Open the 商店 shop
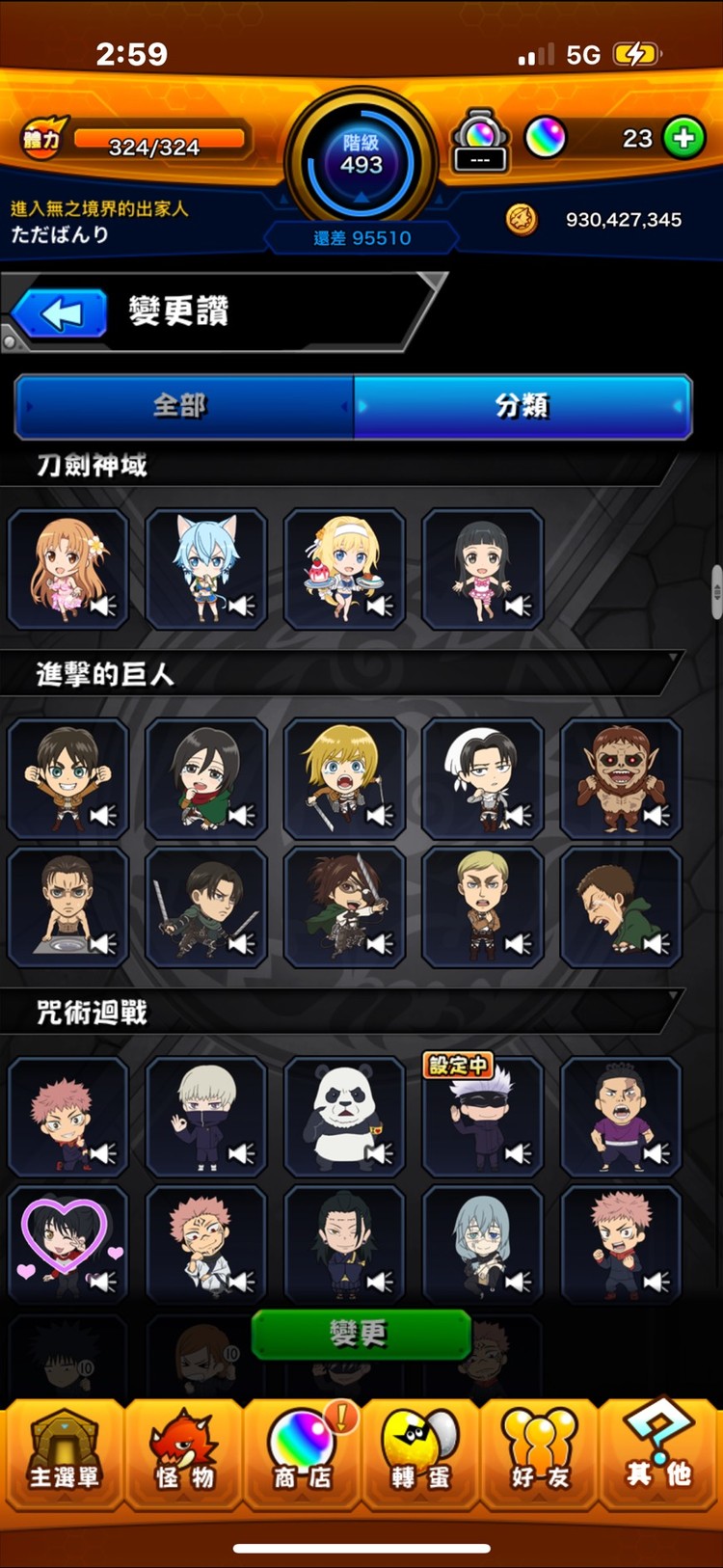 [303, 1454]
